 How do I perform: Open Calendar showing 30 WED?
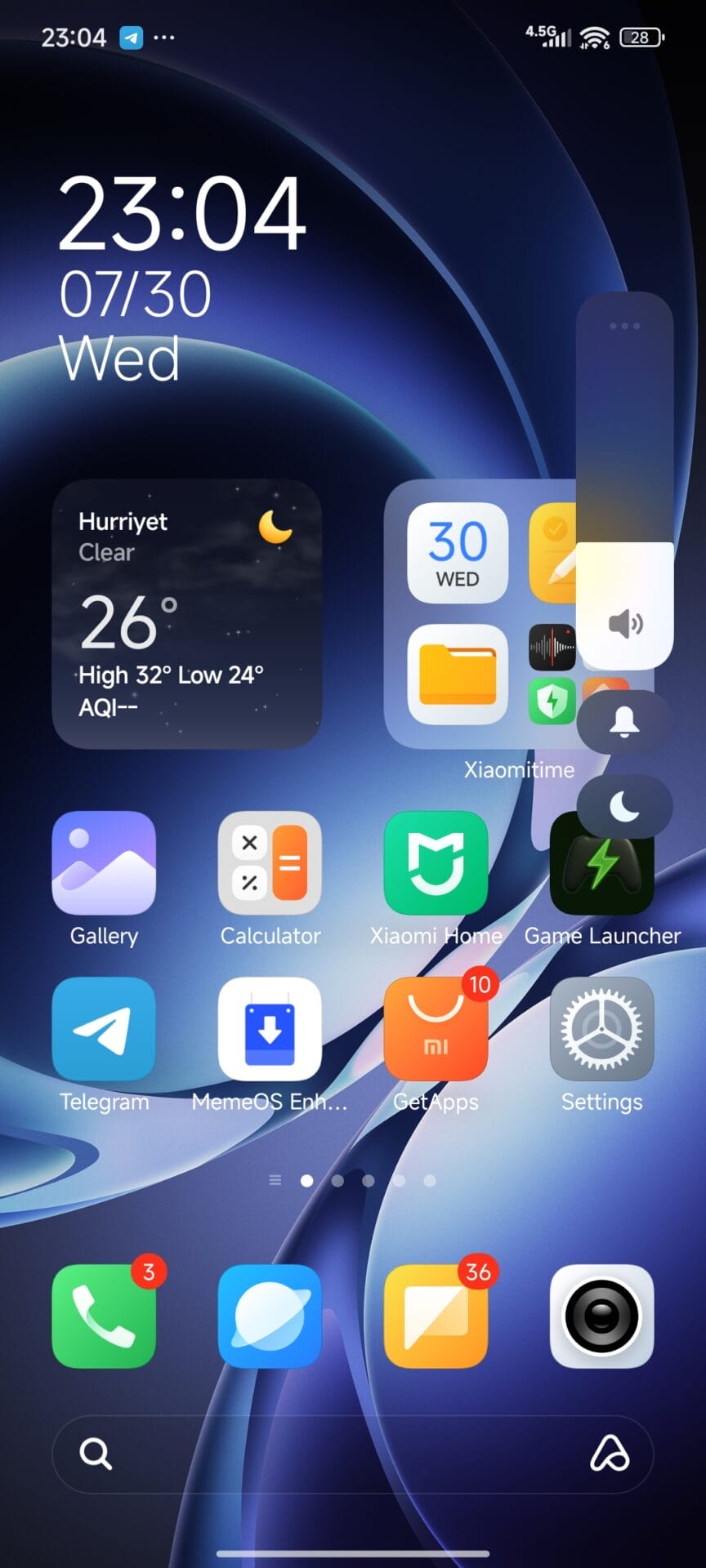[x=457, y=553]
